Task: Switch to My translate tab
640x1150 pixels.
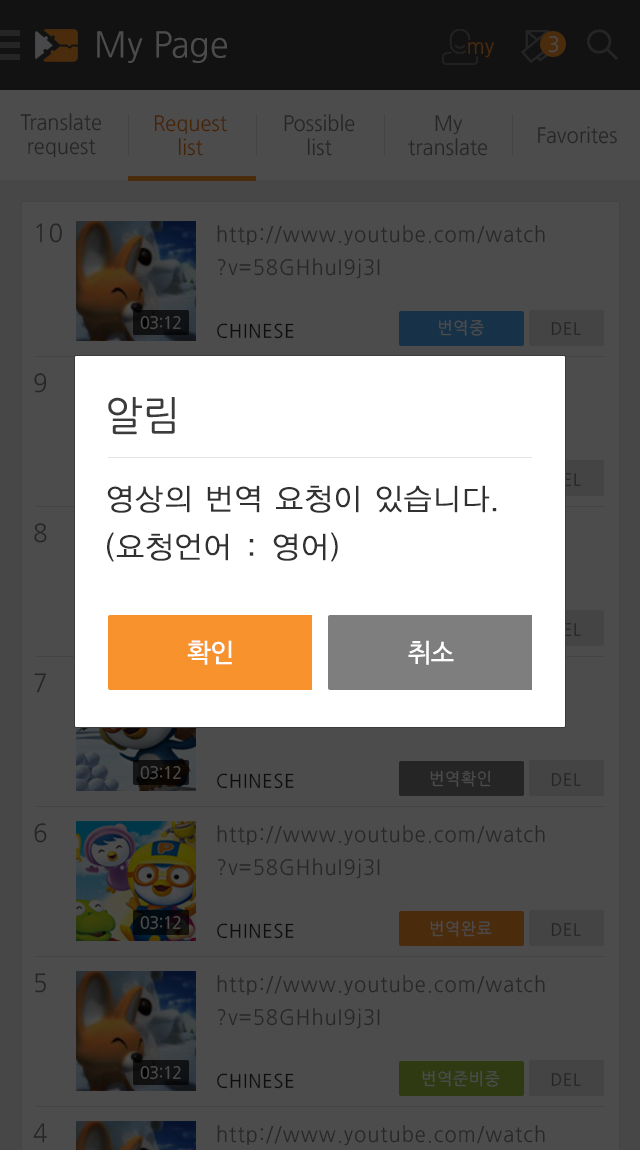Action: click(448, 135)
